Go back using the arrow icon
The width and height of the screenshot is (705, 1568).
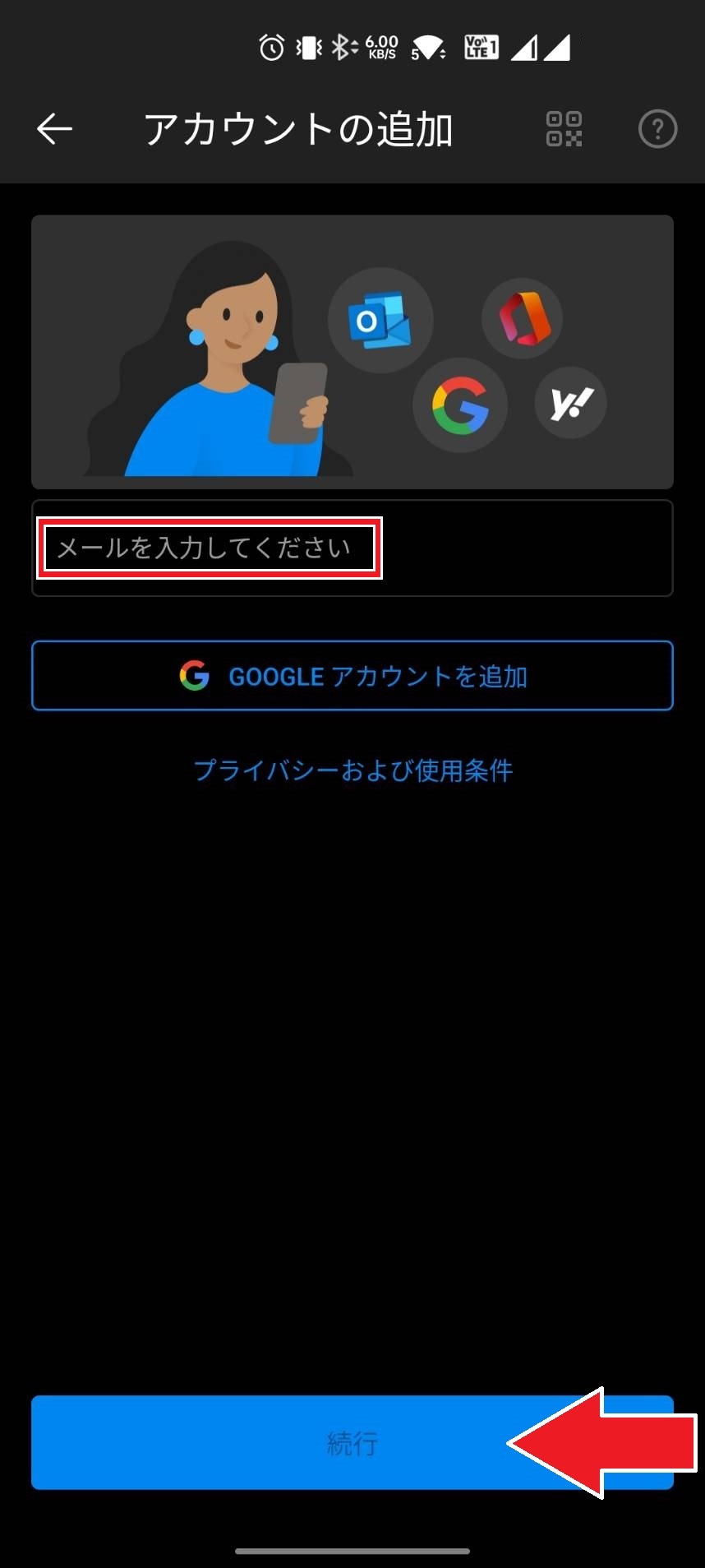pyautogui.click(x=54, y=129)
